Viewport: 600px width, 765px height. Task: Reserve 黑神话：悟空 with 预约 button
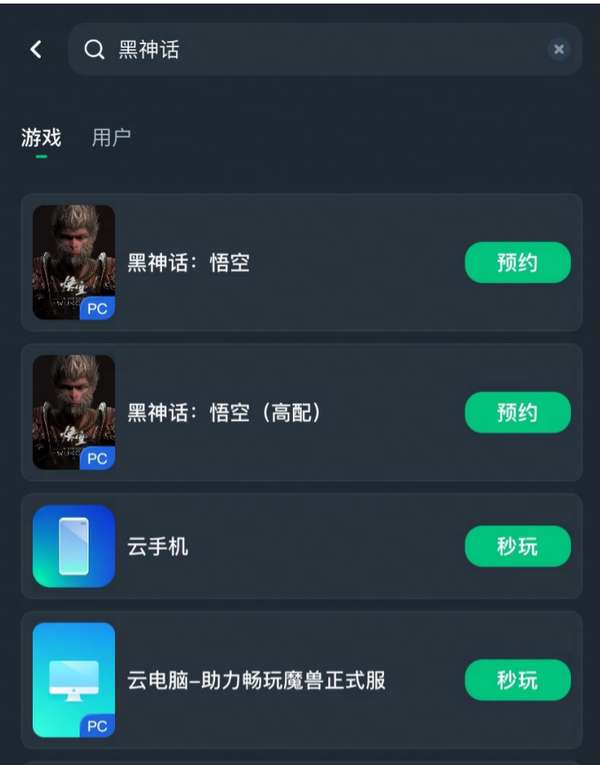517,263
